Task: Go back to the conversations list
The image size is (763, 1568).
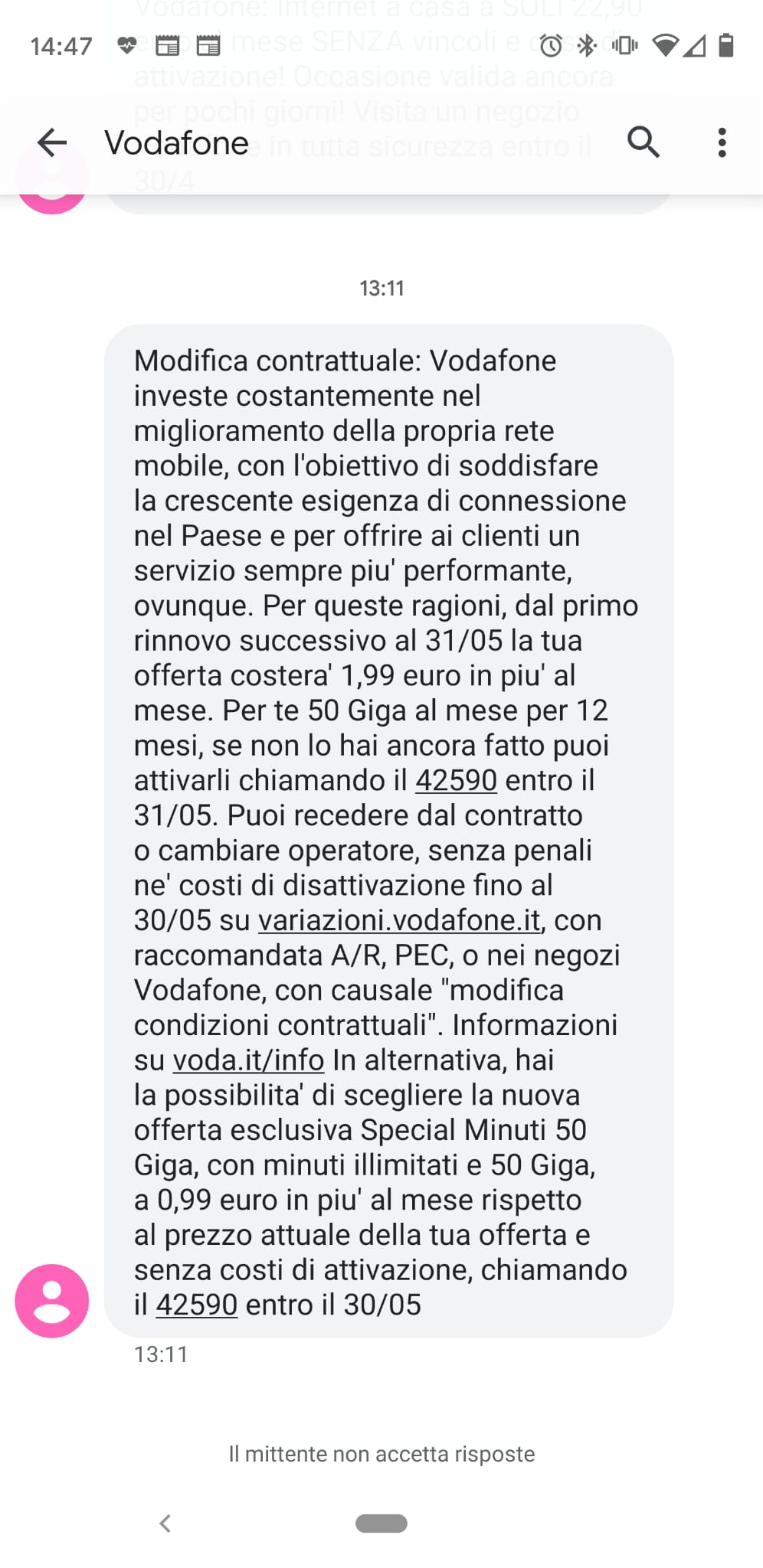Action: tap(52, 142)
